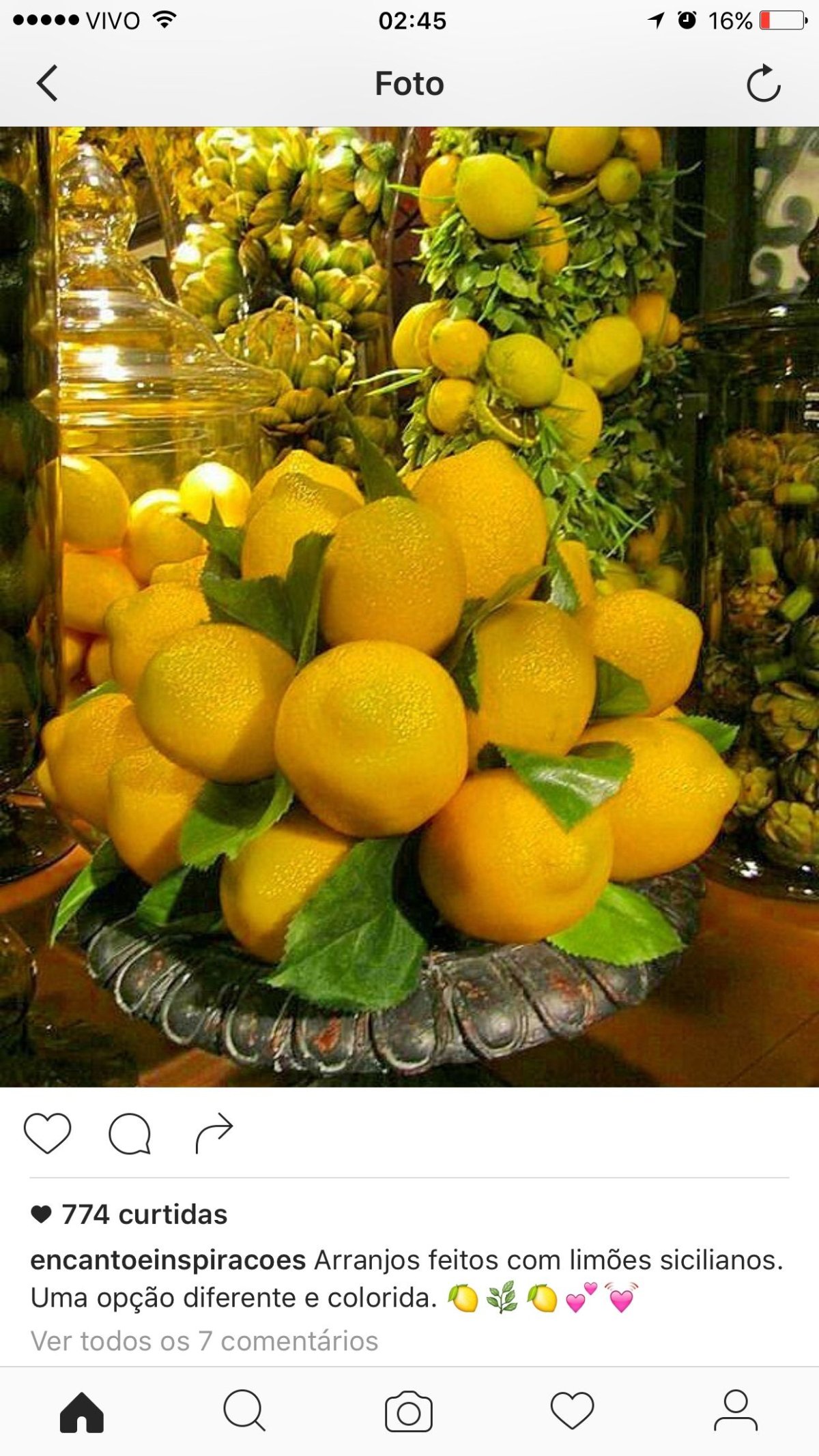Open the Search tab
This screenshot has width=819, height=1456.
(244, 1411)
